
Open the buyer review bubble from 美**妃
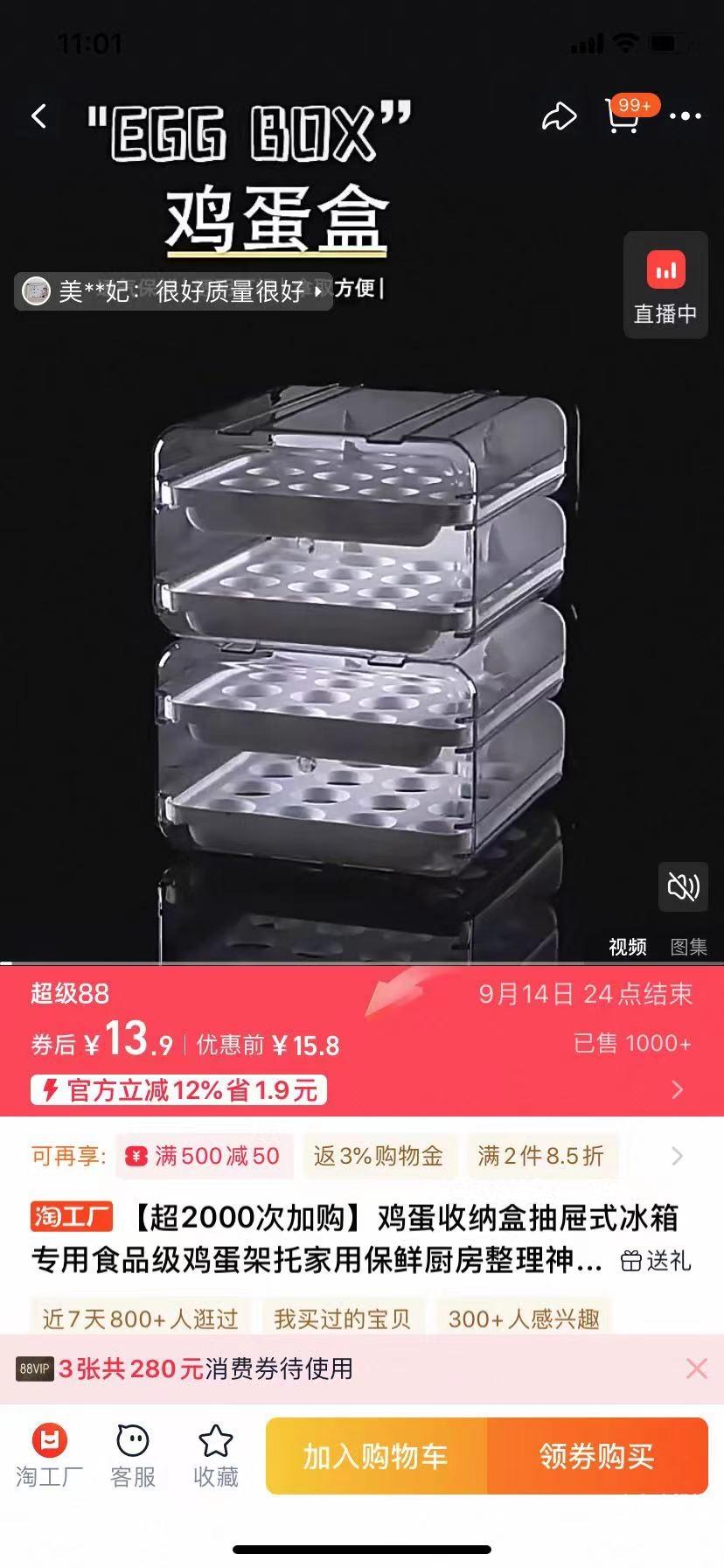[x=173, y=290]
